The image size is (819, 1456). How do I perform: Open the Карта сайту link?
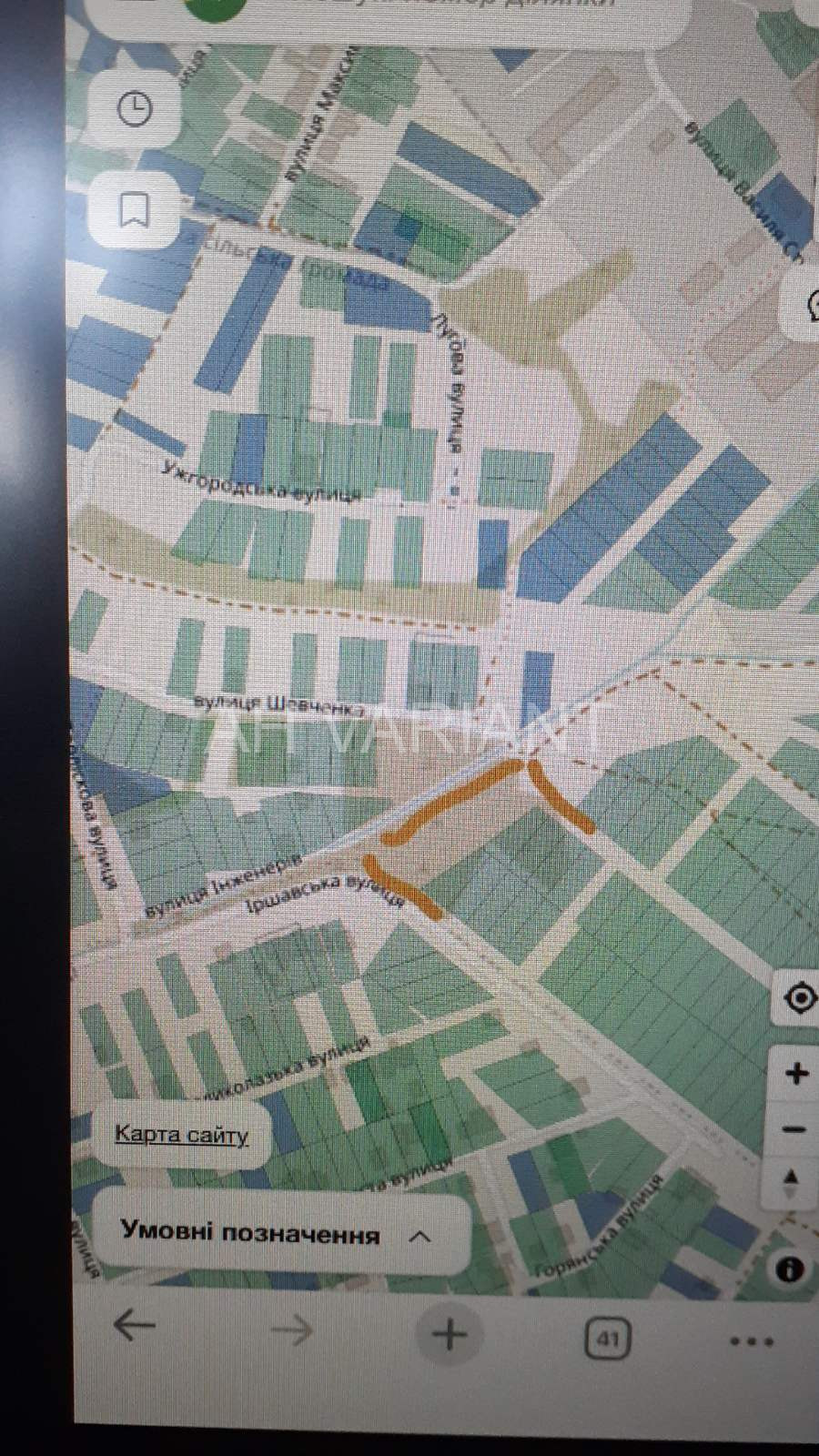coord(181,1135)
